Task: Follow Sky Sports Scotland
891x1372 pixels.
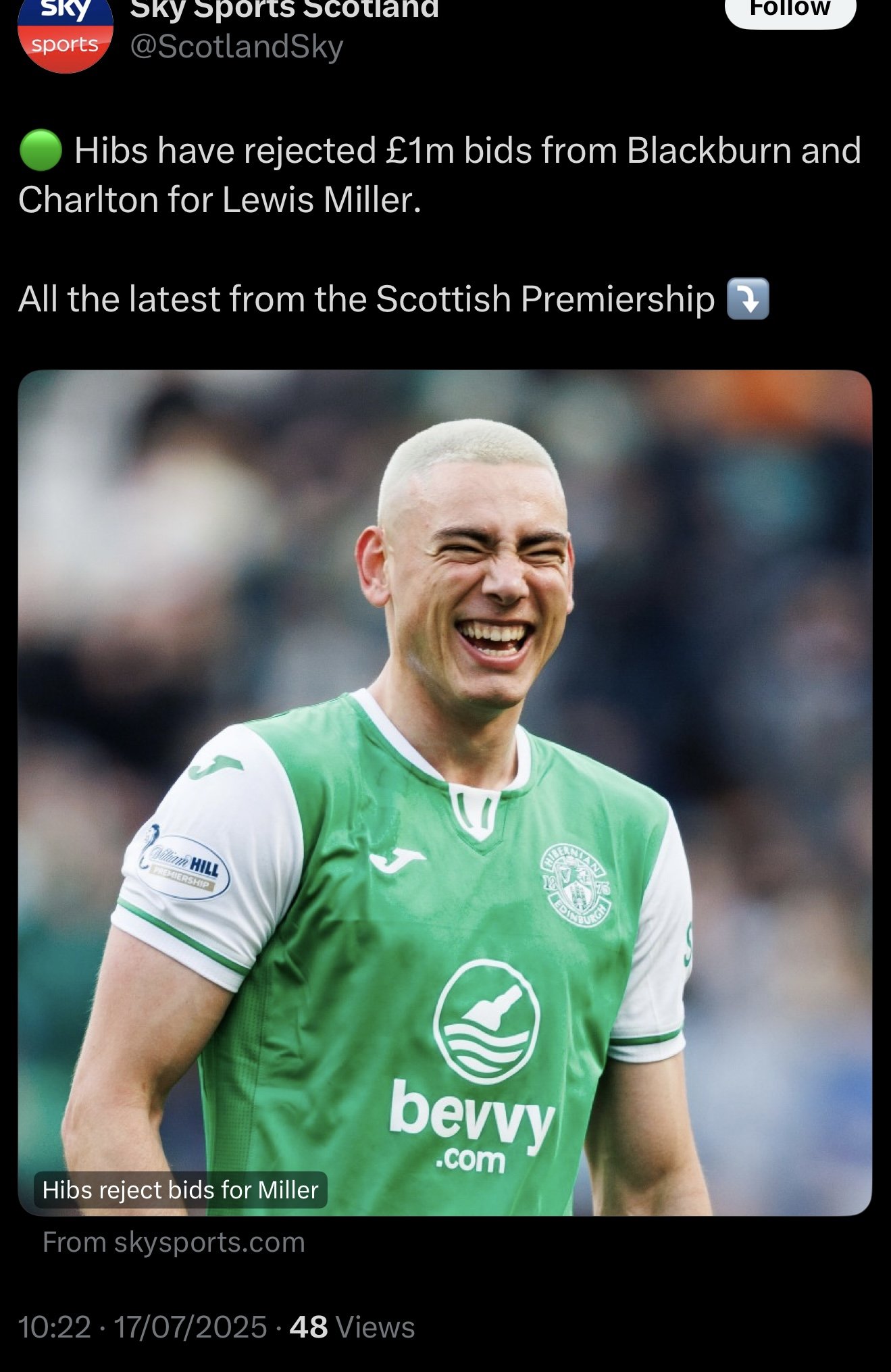Action: (790, 9)
